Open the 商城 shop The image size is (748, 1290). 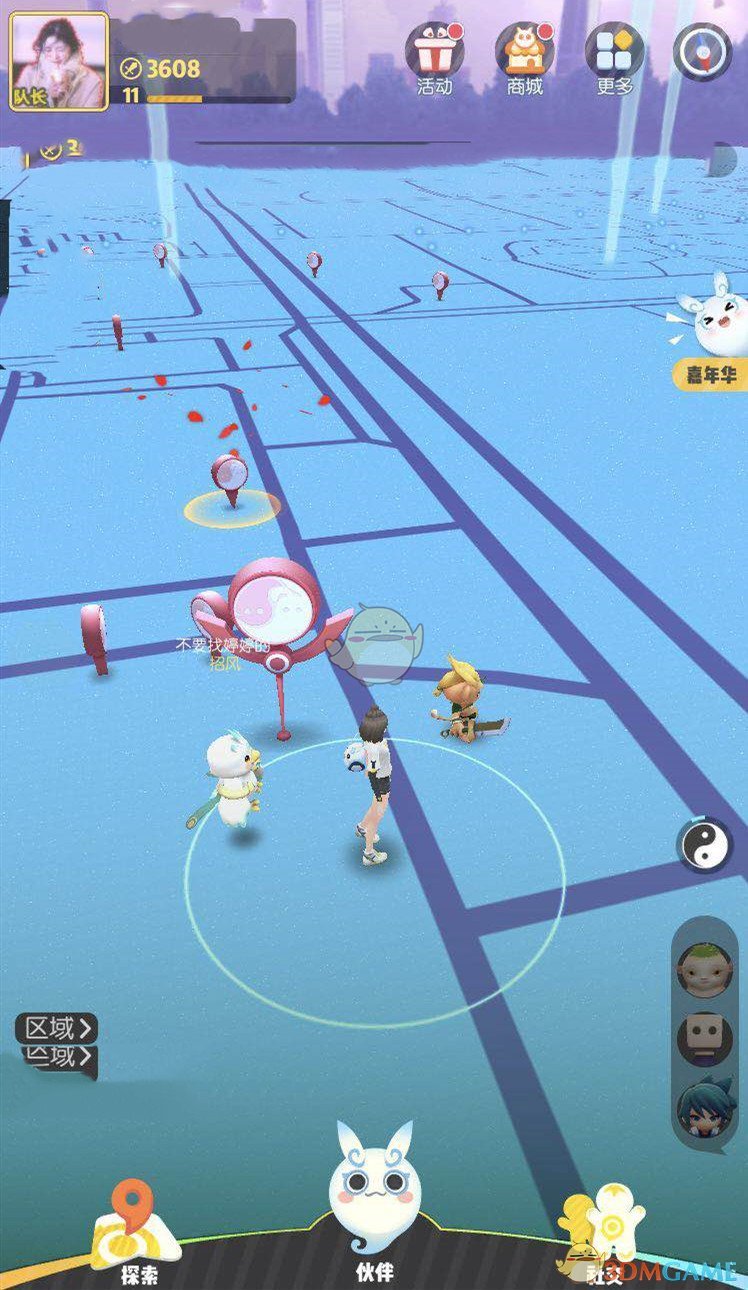coord(525,51)
